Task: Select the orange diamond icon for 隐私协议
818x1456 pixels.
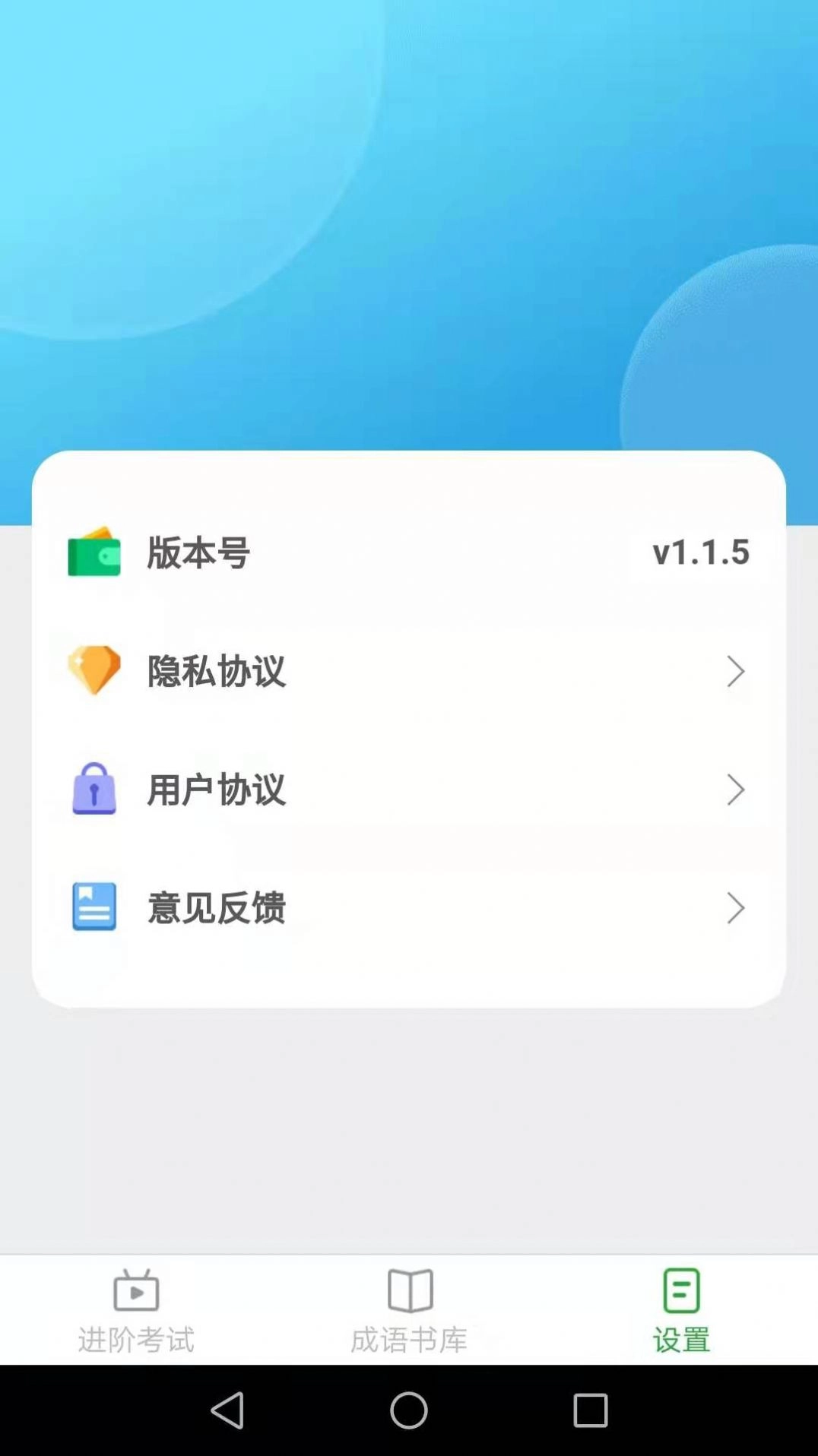Action: (x=94, y=671)
